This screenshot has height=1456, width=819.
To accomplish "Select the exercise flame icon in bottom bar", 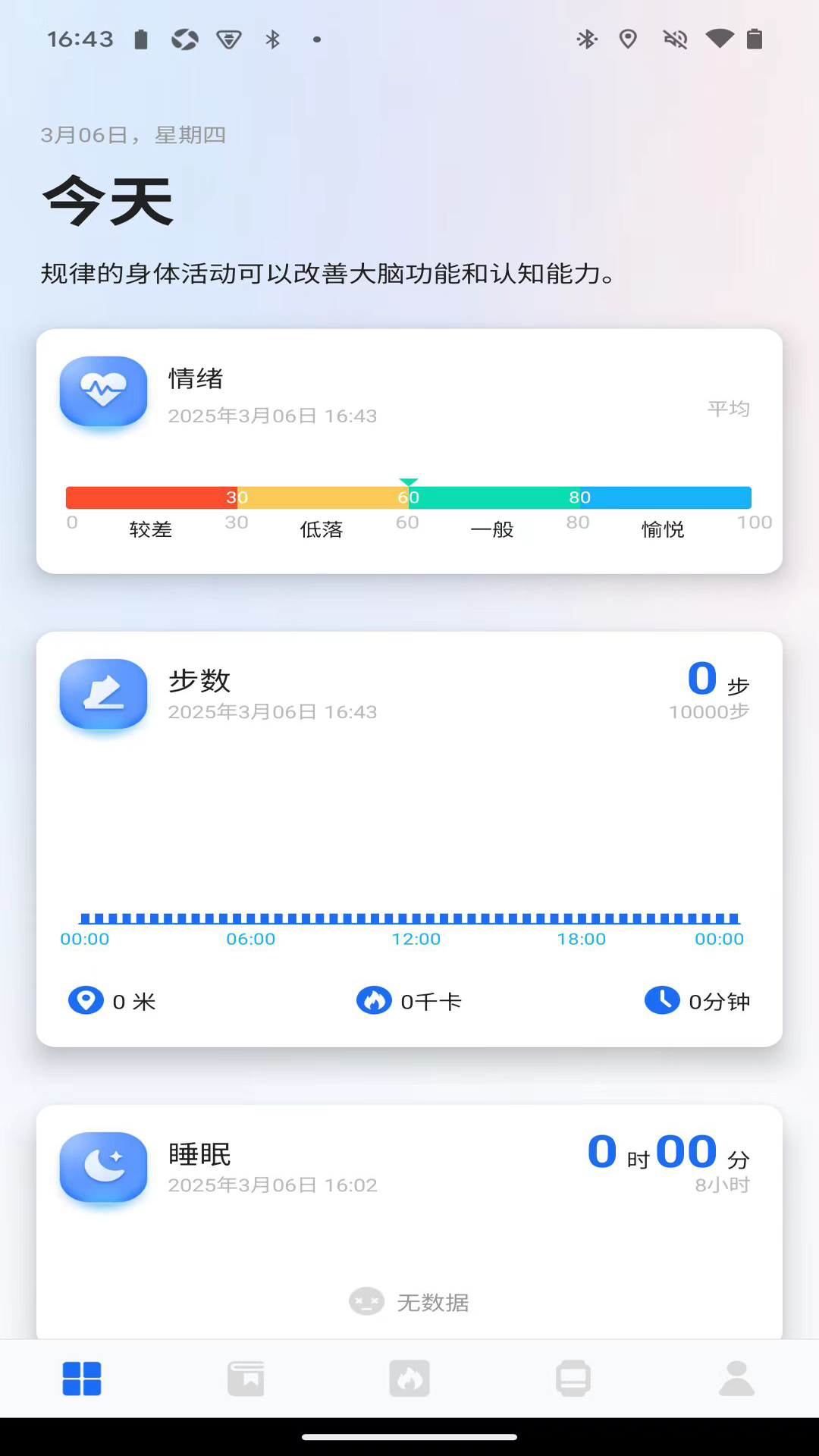I will [409, 1378].
